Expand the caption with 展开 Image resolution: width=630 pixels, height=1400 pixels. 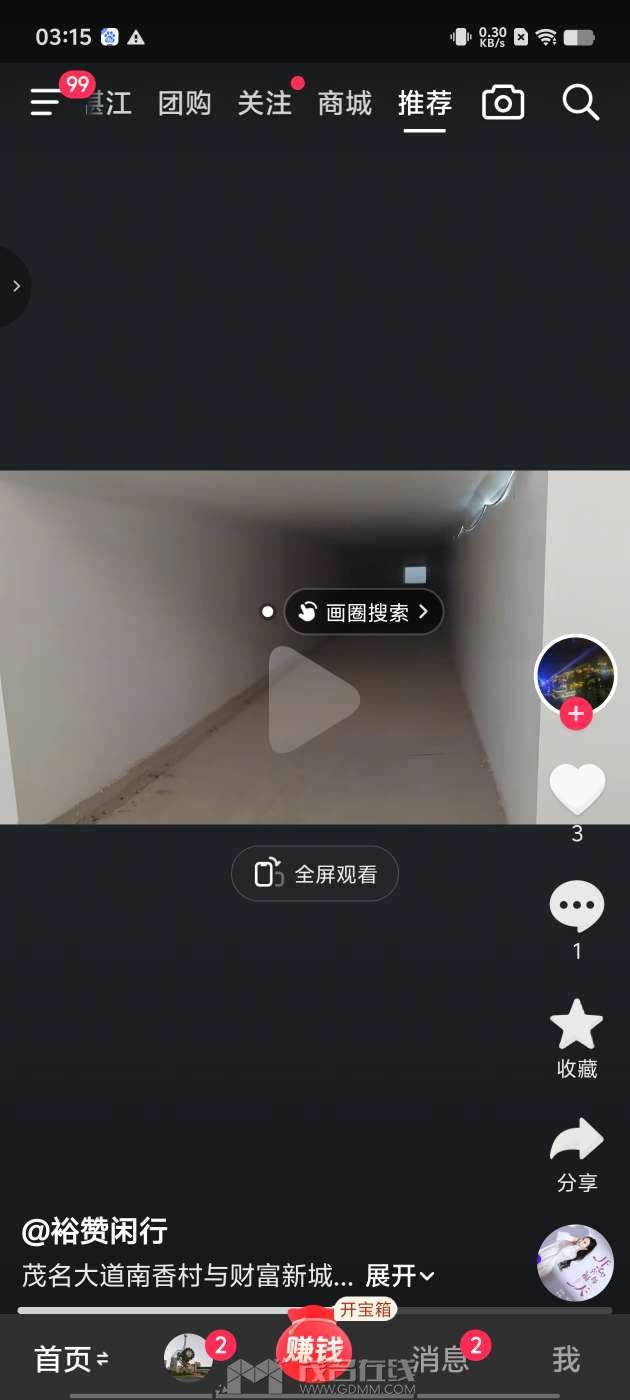point(399,1275)
